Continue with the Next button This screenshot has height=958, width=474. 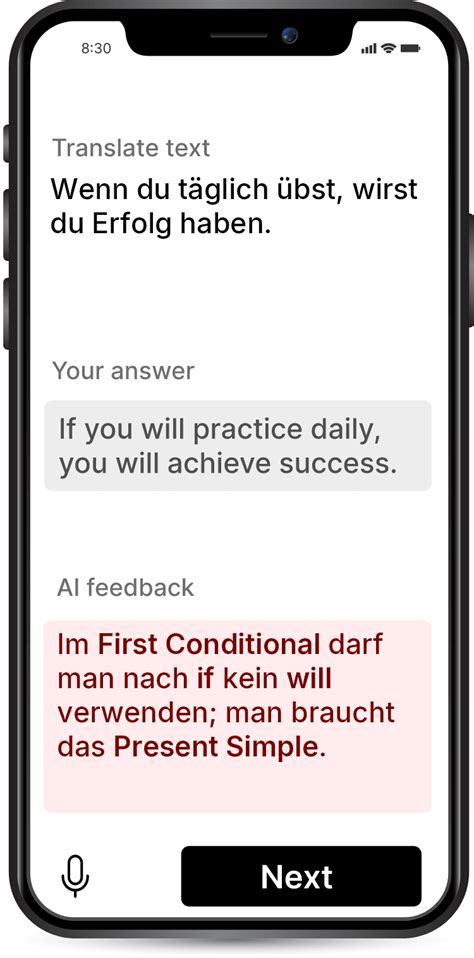(x=301, y=876)
